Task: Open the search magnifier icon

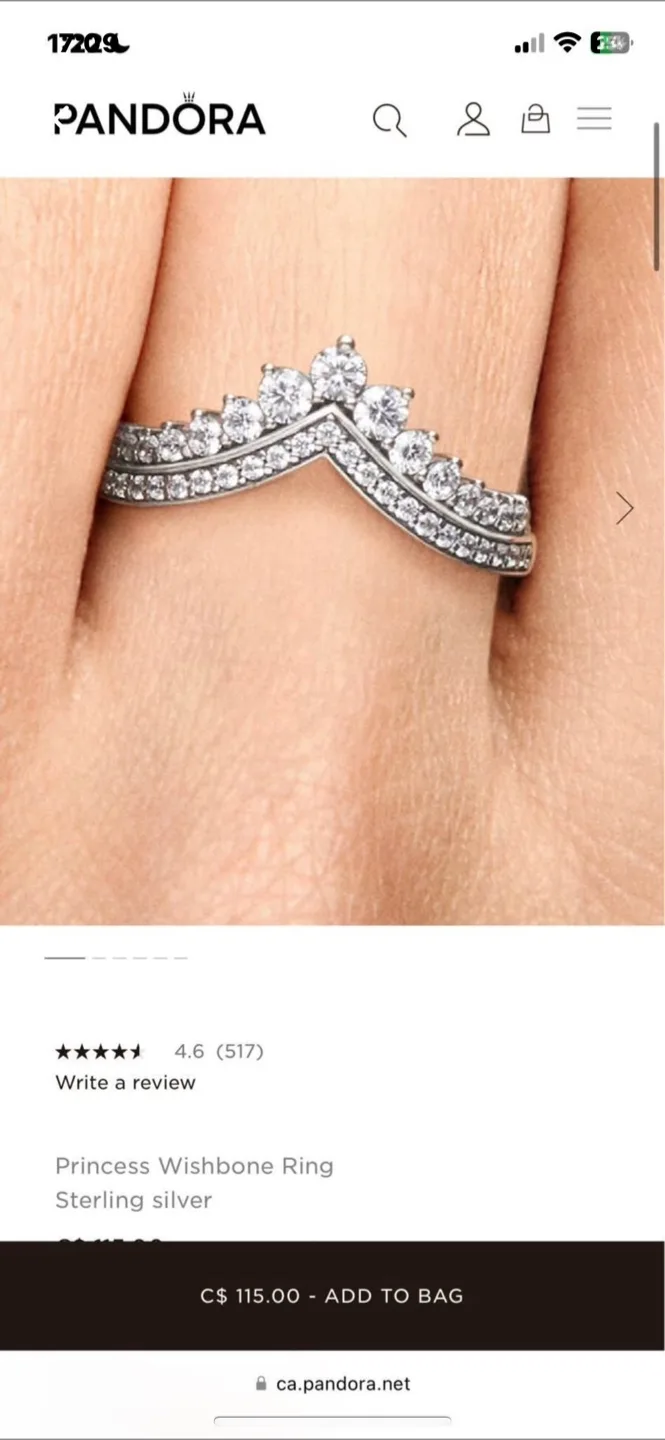Action: pos(389,120)
